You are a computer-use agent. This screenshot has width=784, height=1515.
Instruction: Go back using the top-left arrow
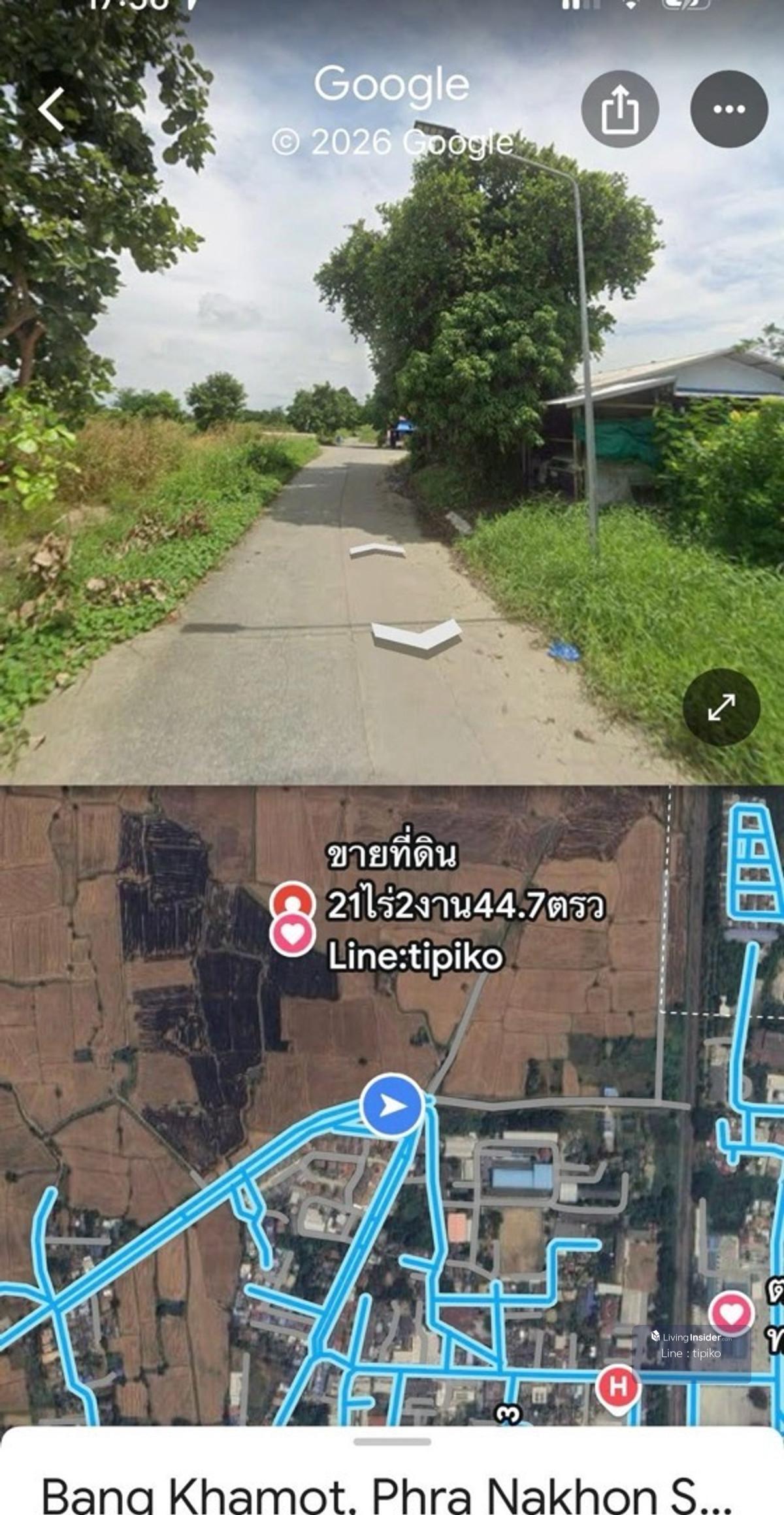tap(52, 109)
